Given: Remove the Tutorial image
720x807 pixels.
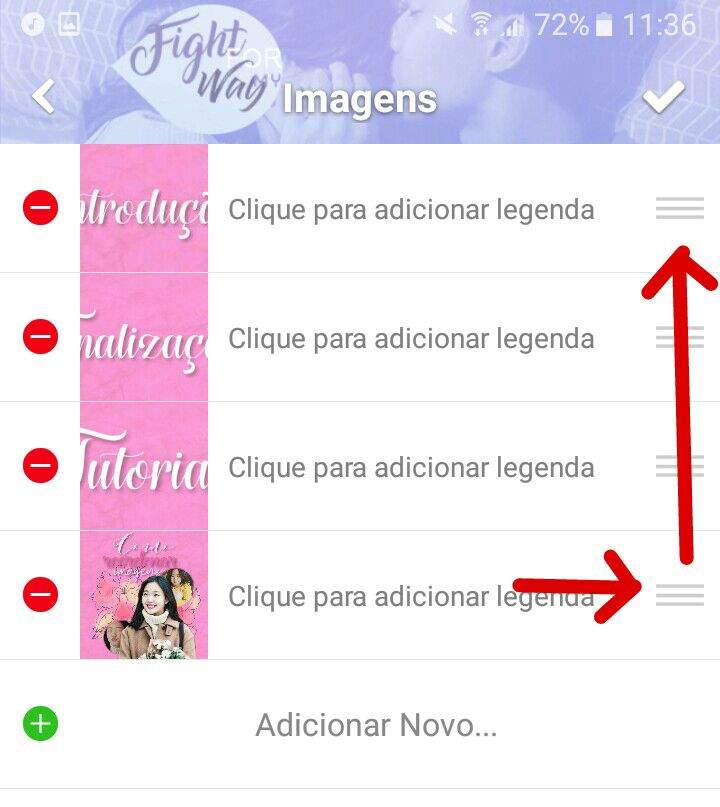Looking at the screenshot, I should coord(40,466).
